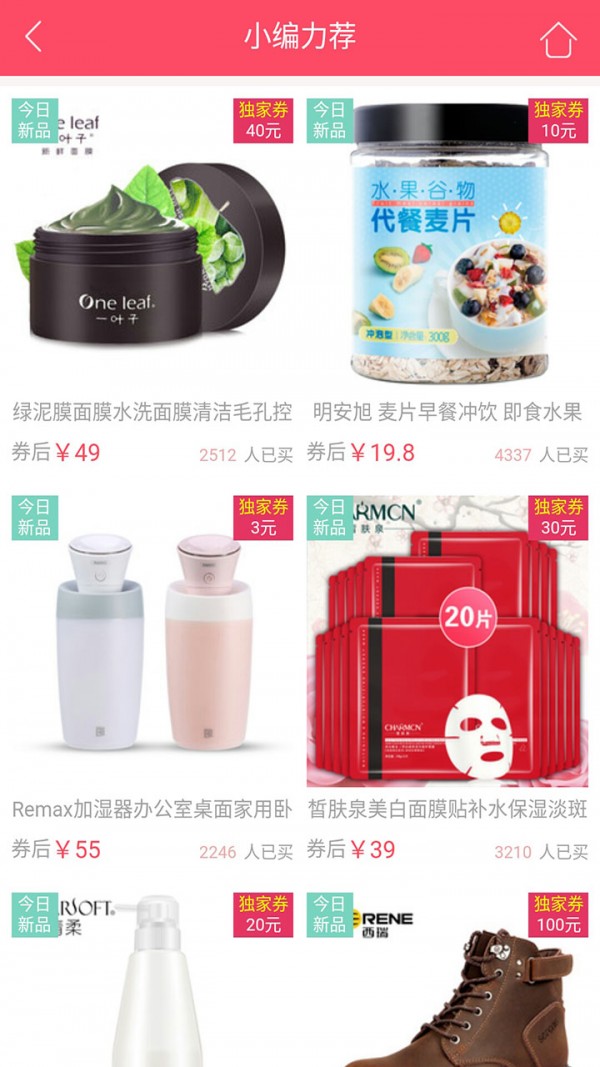This screenshot has height=1067, width=600.
Task: Open the 皙肤泉 whitening face mask product
Action: coord(447,645)
